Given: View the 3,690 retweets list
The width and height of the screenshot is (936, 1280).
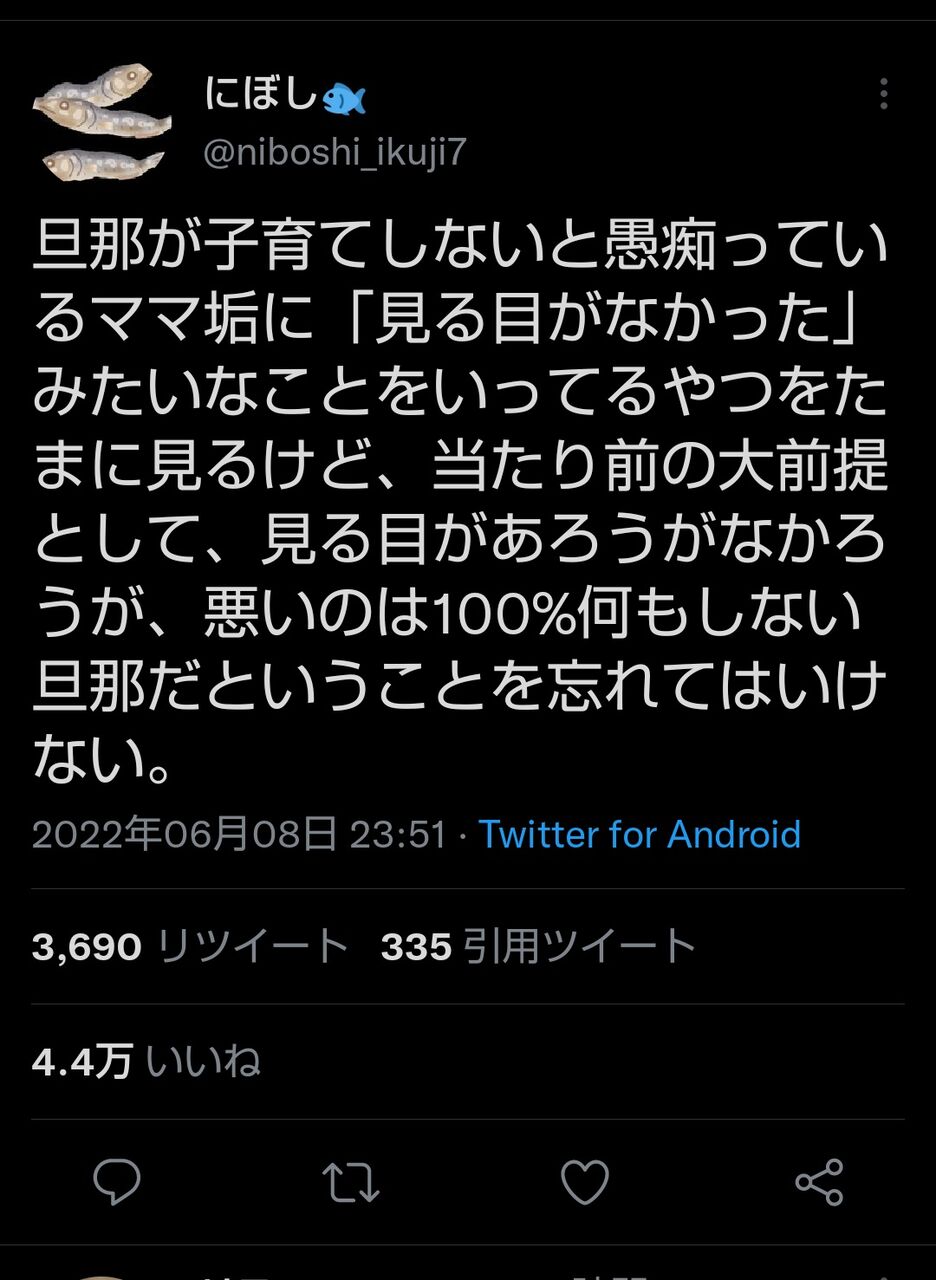Looking at the screenshot, I should (x=190, y=946).
